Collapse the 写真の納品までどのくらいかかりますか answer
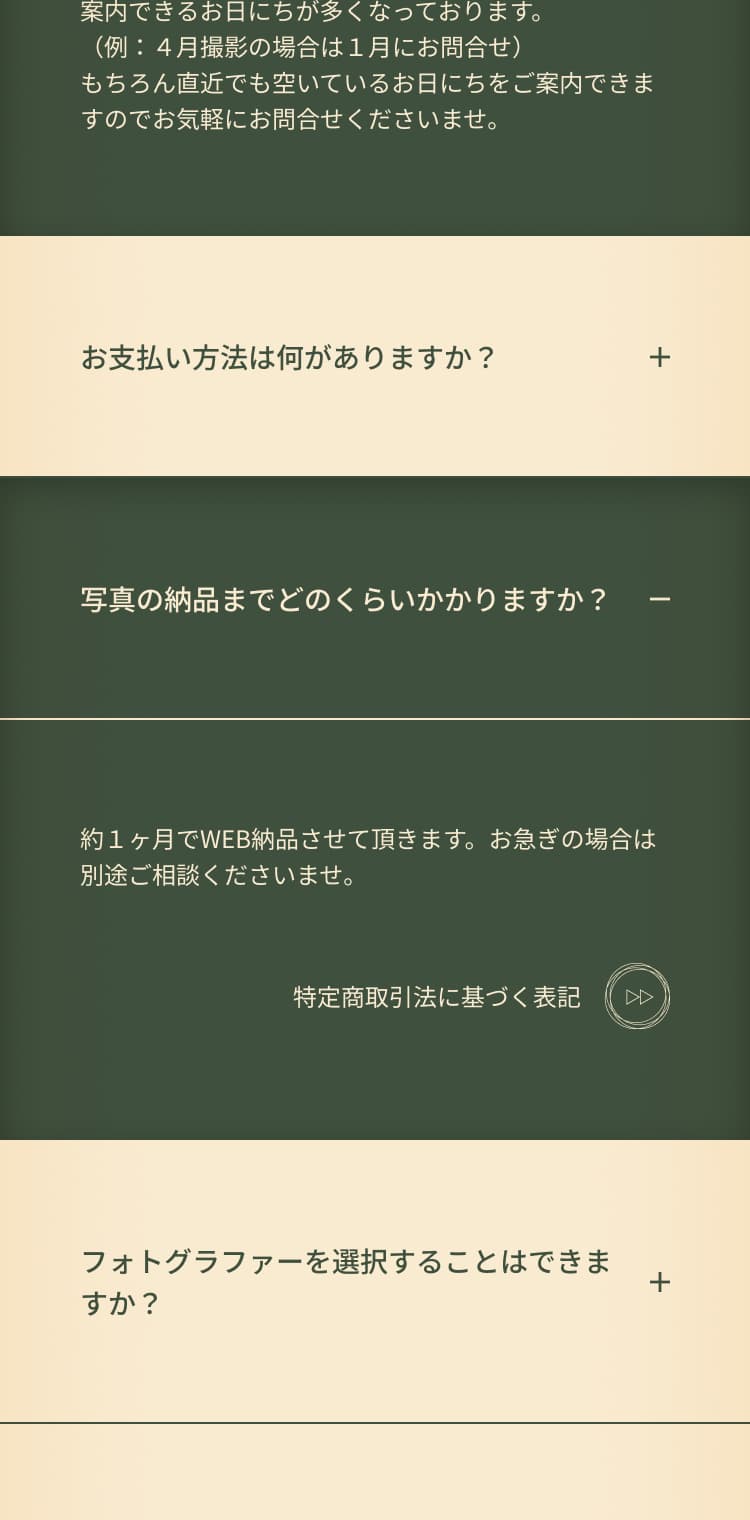The width and height of the screenshot is (750, 1520). point(659,599)
